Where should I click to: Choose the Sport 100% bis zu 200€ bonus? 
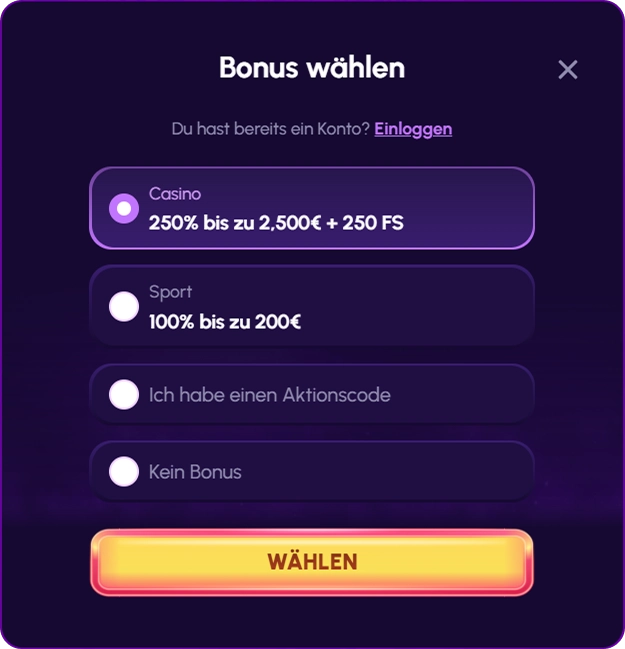[x=311, y=306]
